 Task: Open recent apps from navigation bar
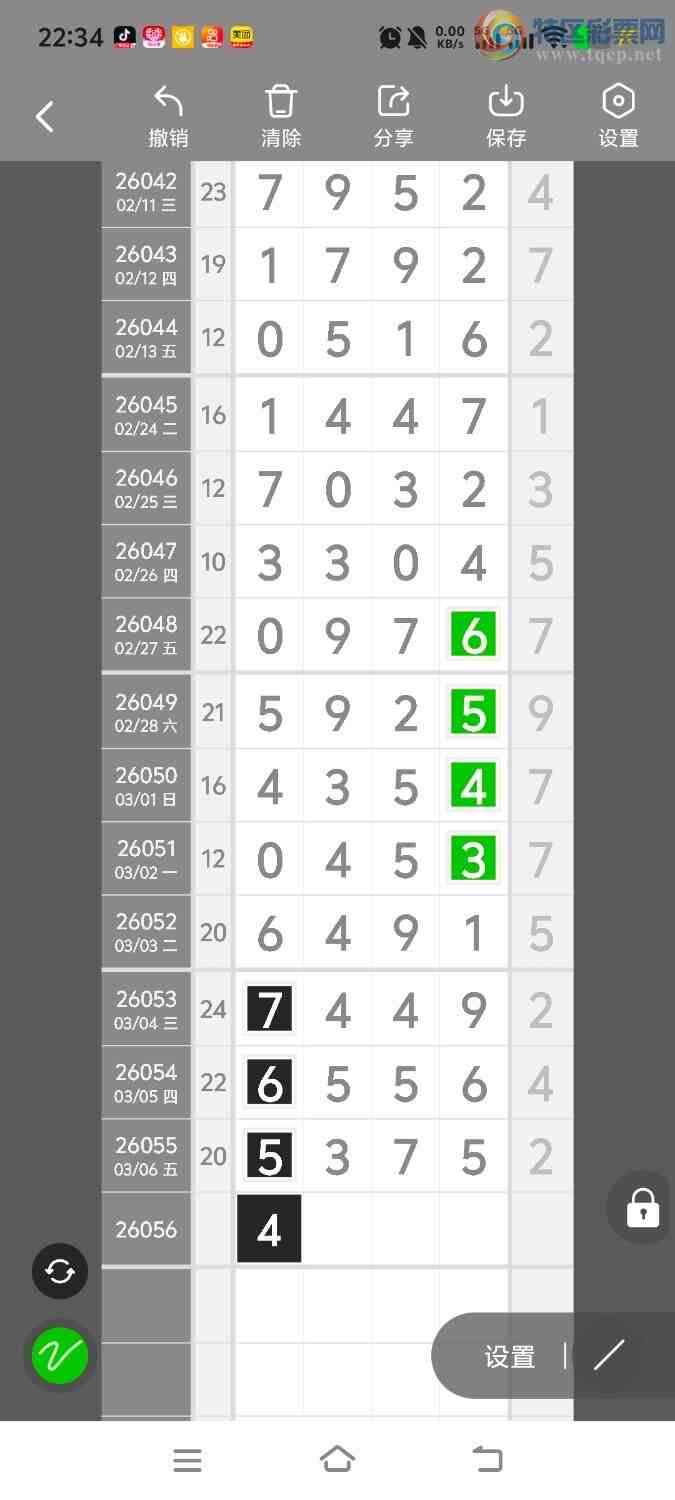tap(187, 1460)
